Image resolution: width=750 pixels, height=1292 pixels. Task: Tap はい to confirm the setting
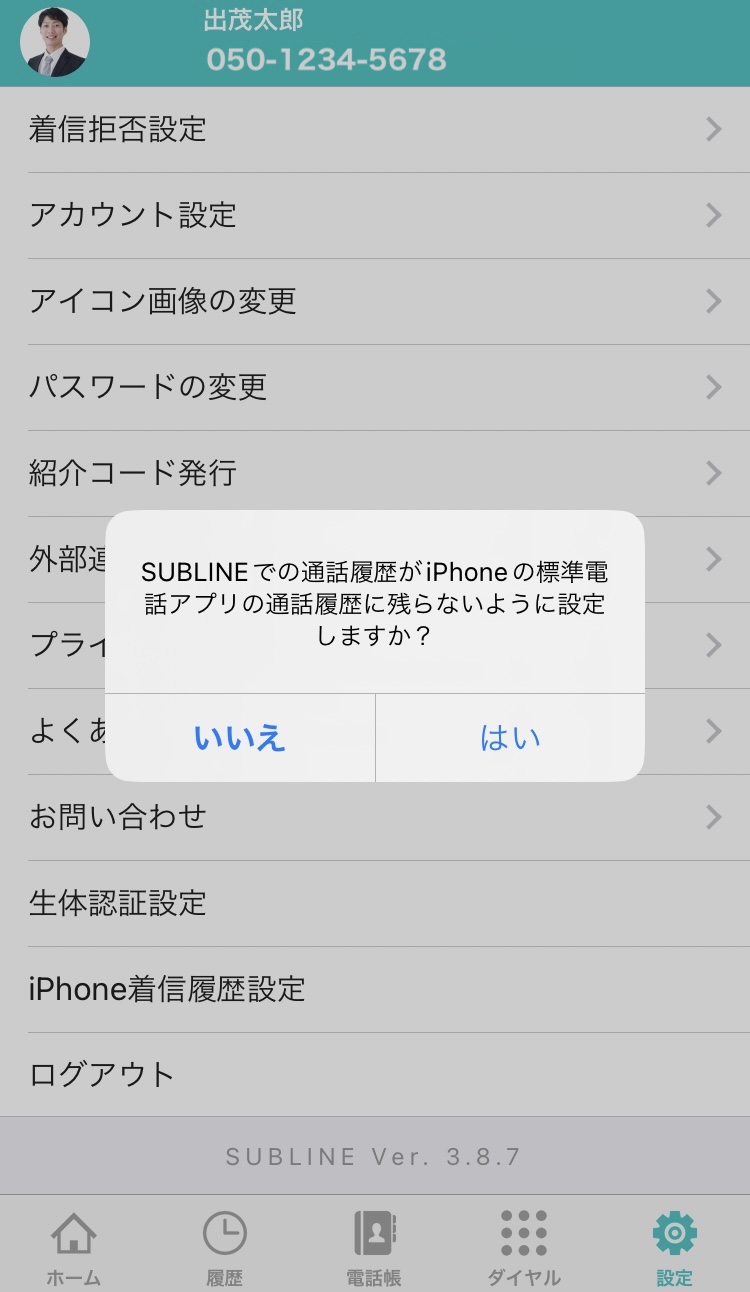(x=510, y=738)
